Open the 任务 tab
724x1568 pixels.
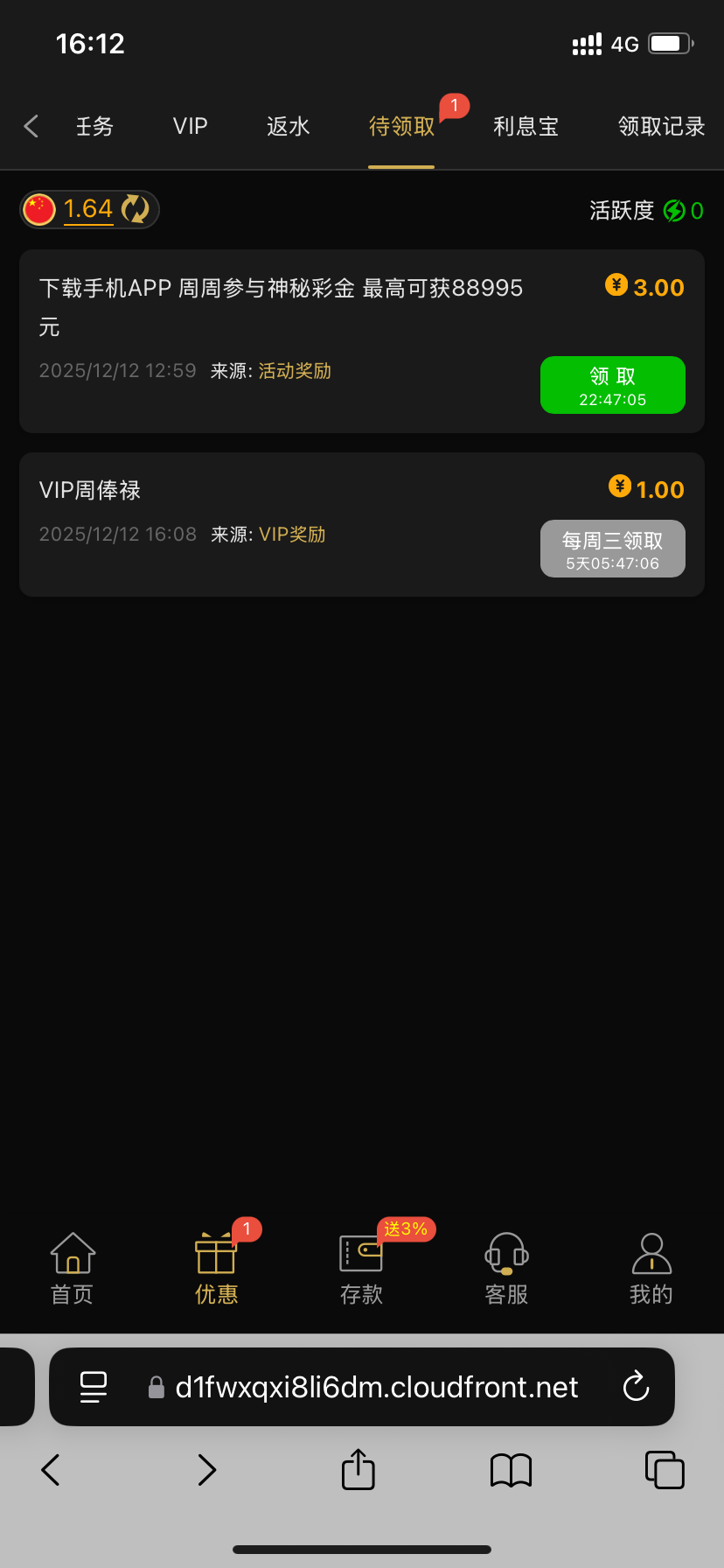(x=94, y=127)
